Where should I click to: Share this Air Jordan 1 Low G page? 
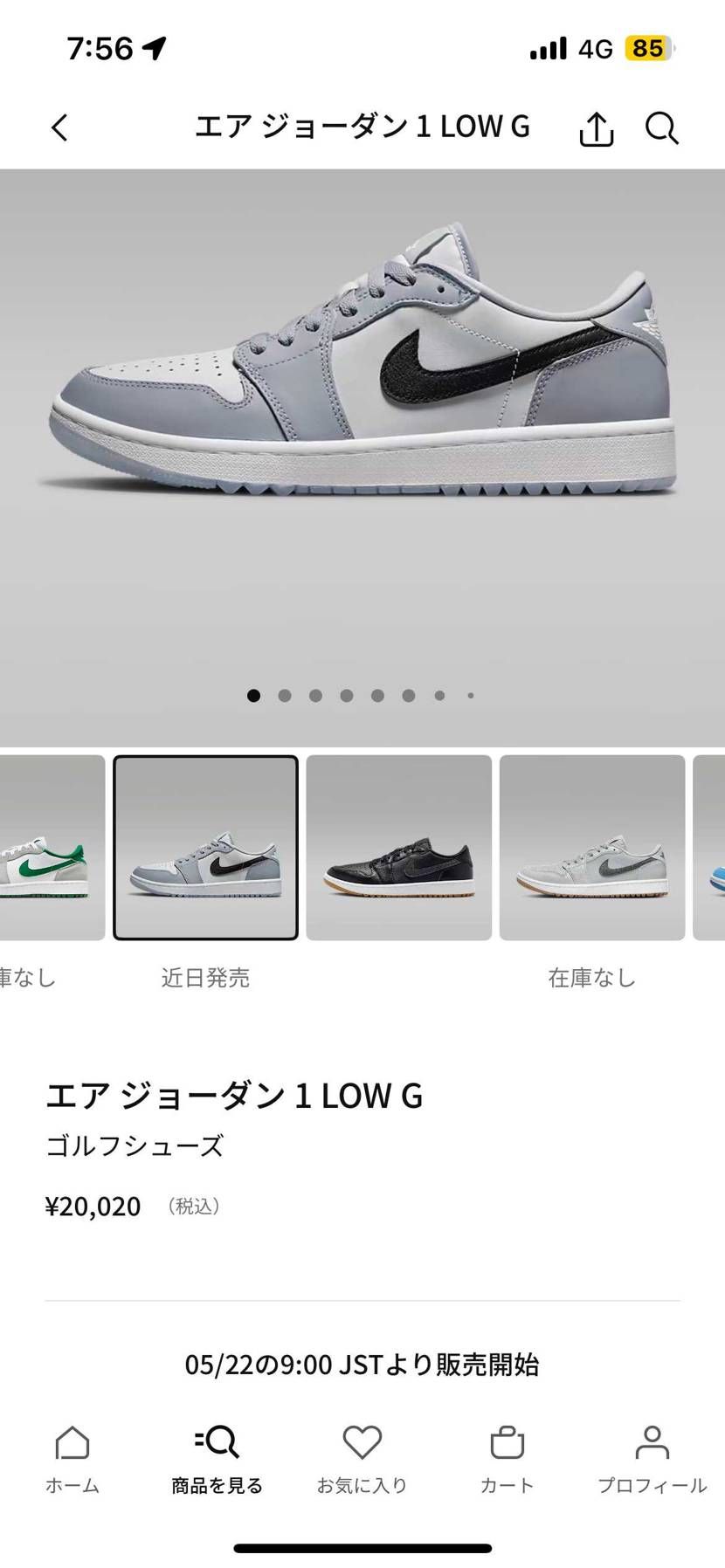pos(597,129)
